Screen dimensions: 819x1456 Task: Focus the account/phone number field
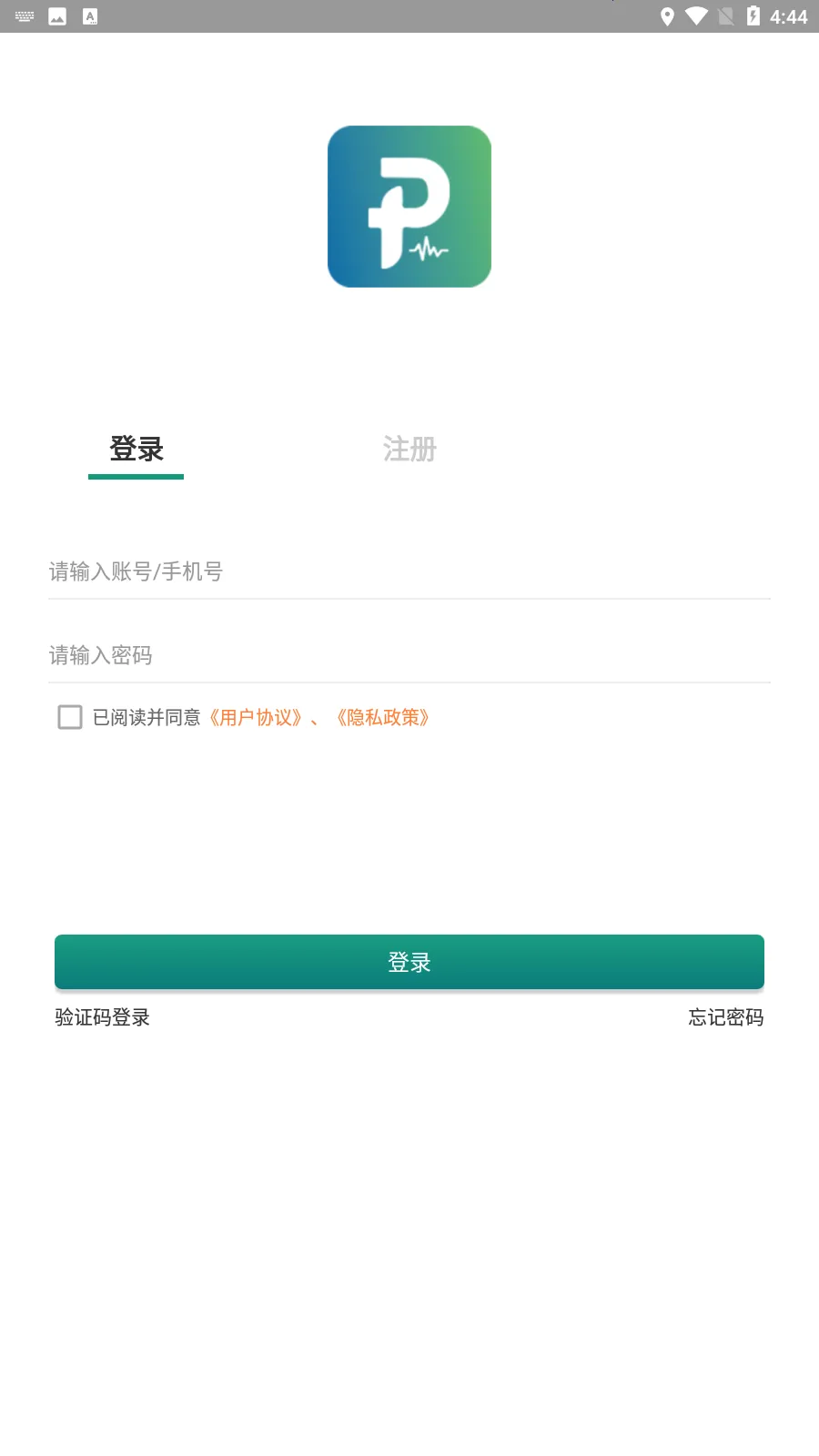point(409,571)
